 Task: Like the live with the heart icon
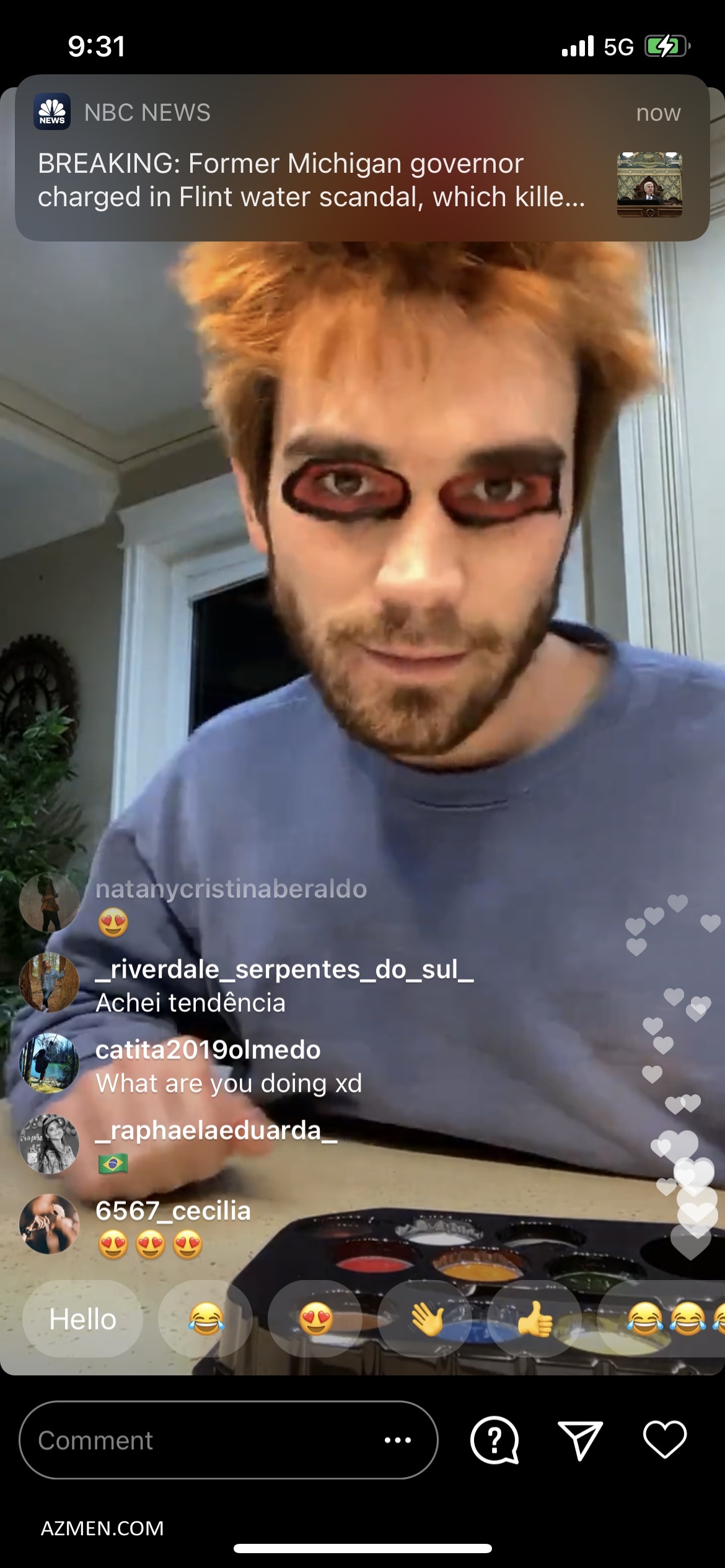665,1439
